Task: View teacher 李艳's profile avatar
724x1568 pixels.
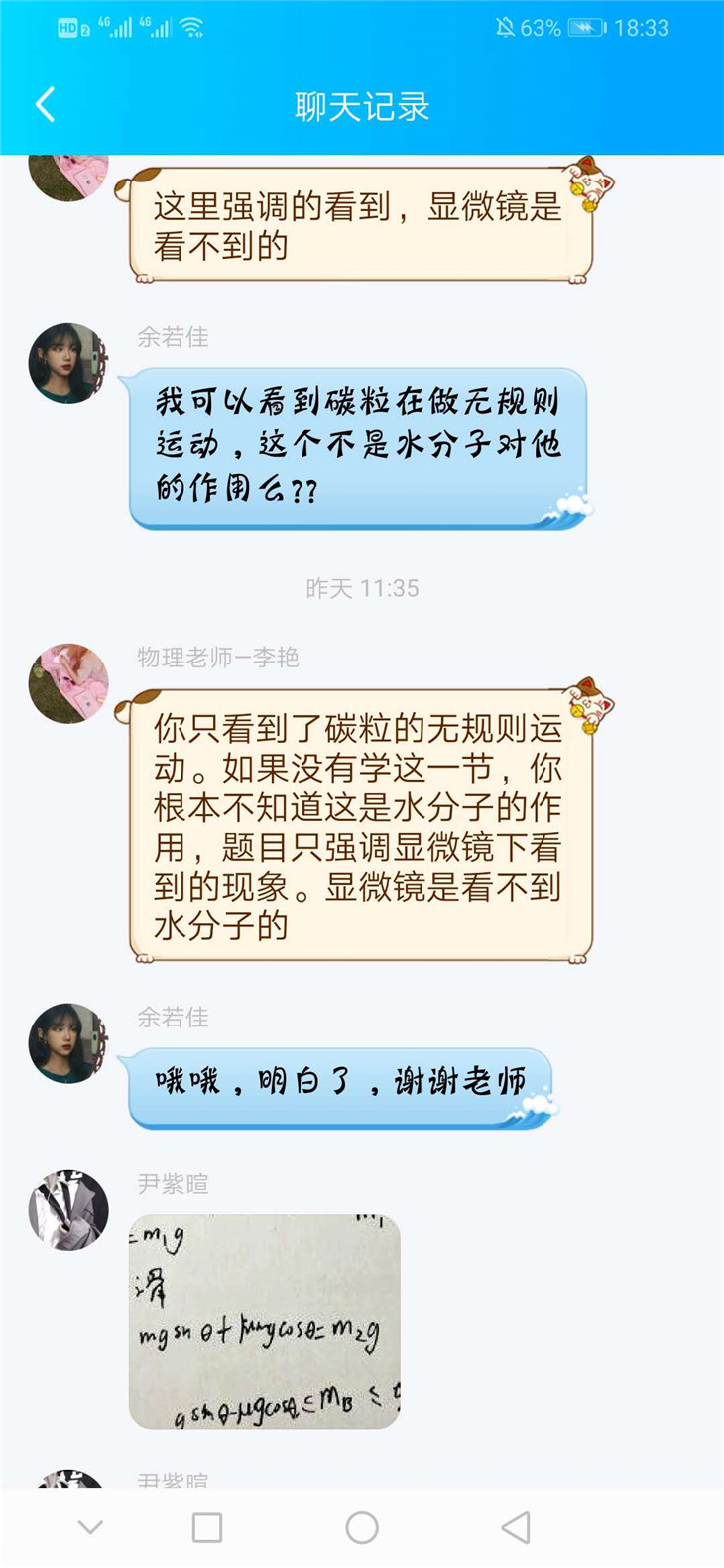Action: tap(67, 683)
